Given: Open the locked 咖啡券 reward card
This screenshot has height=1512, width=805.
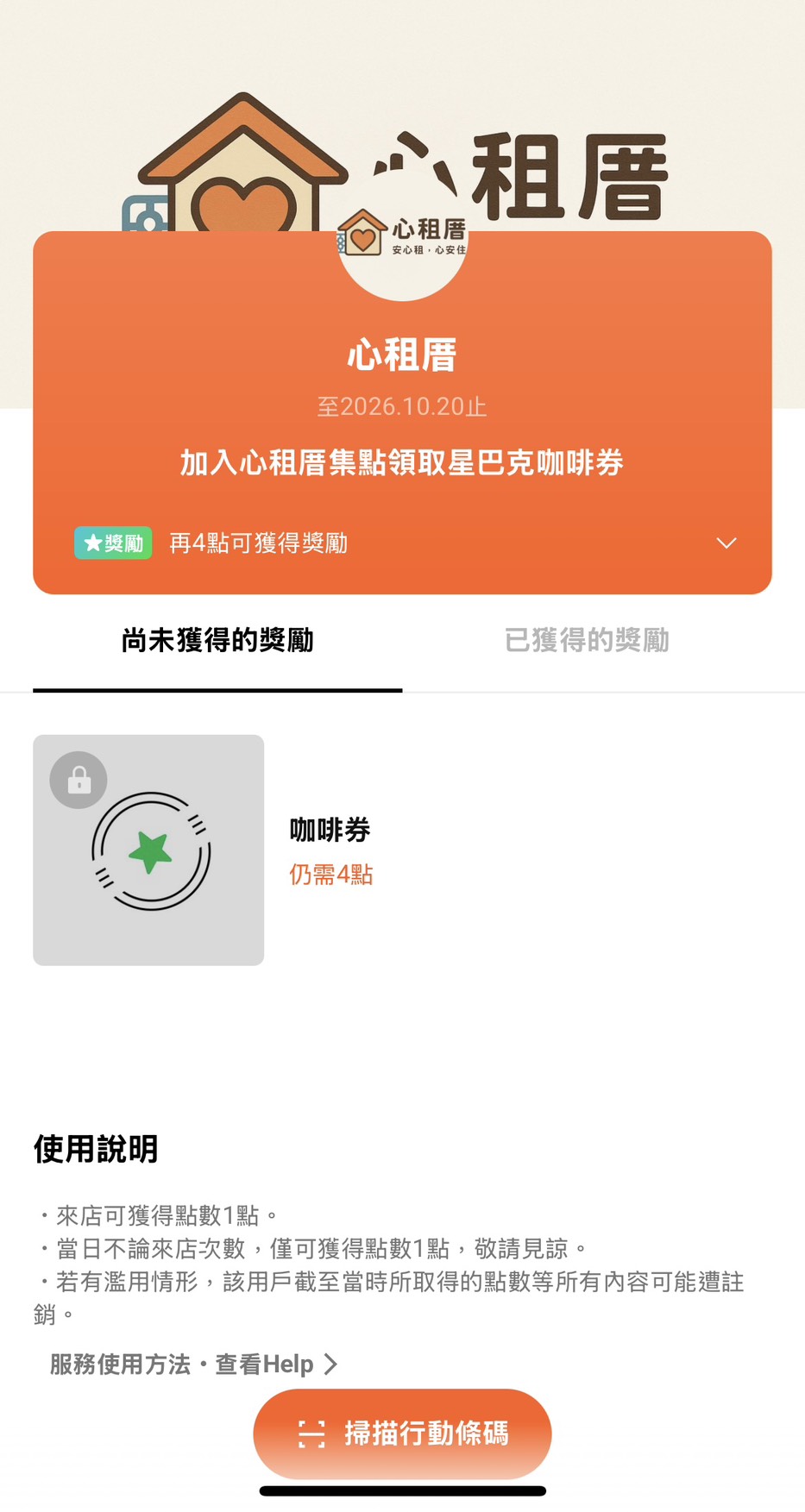Looking at the screenshot, I should coord(148,850).
